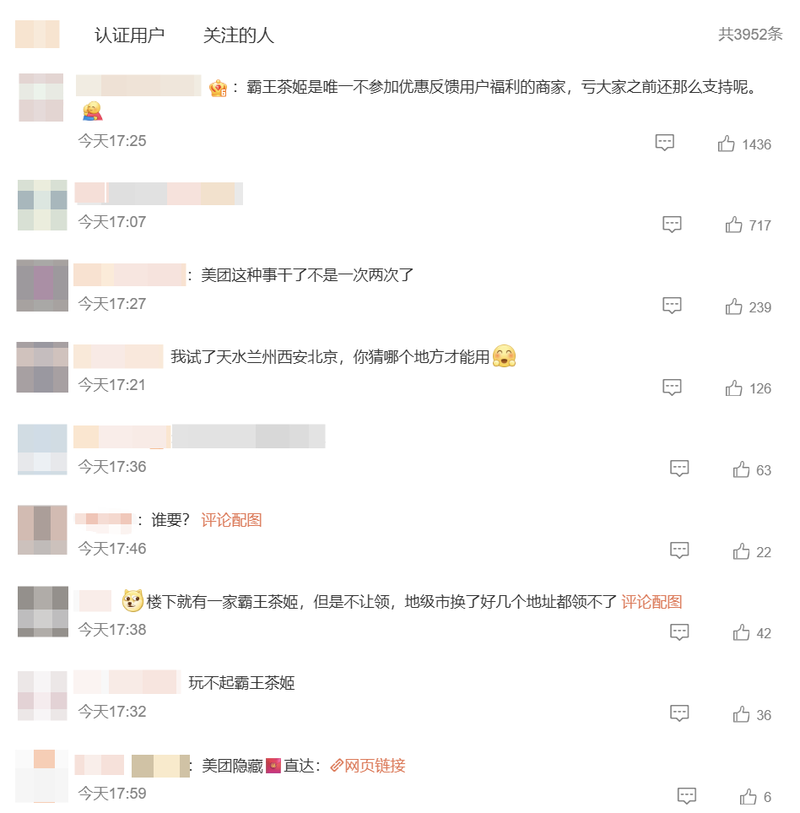Switch to the 认证用户 tab
This screenshot has height=813, width=800.
coord(129,35)
